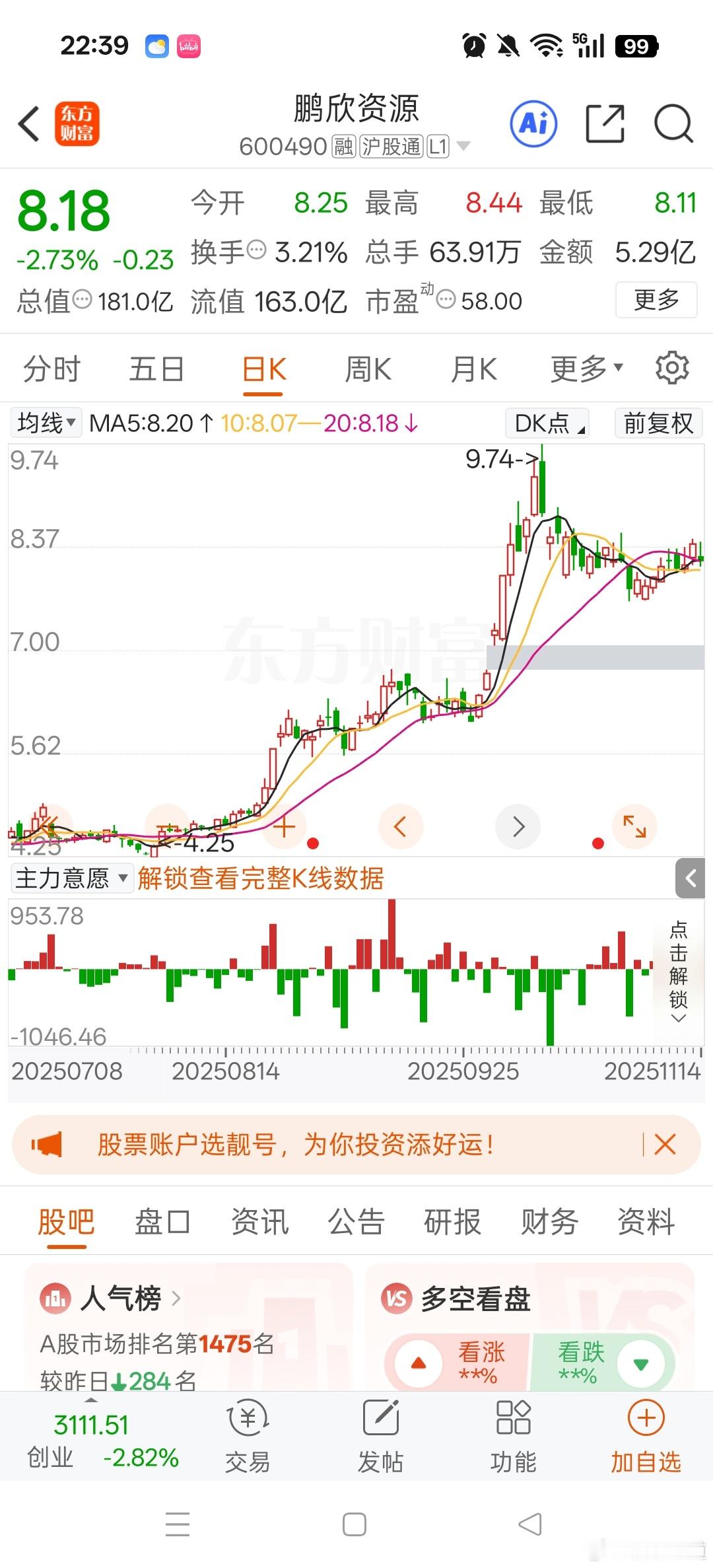The image size is (713, 1568).
Task: Switch to the 公告 tab
Action: (x=356, y=1221)
